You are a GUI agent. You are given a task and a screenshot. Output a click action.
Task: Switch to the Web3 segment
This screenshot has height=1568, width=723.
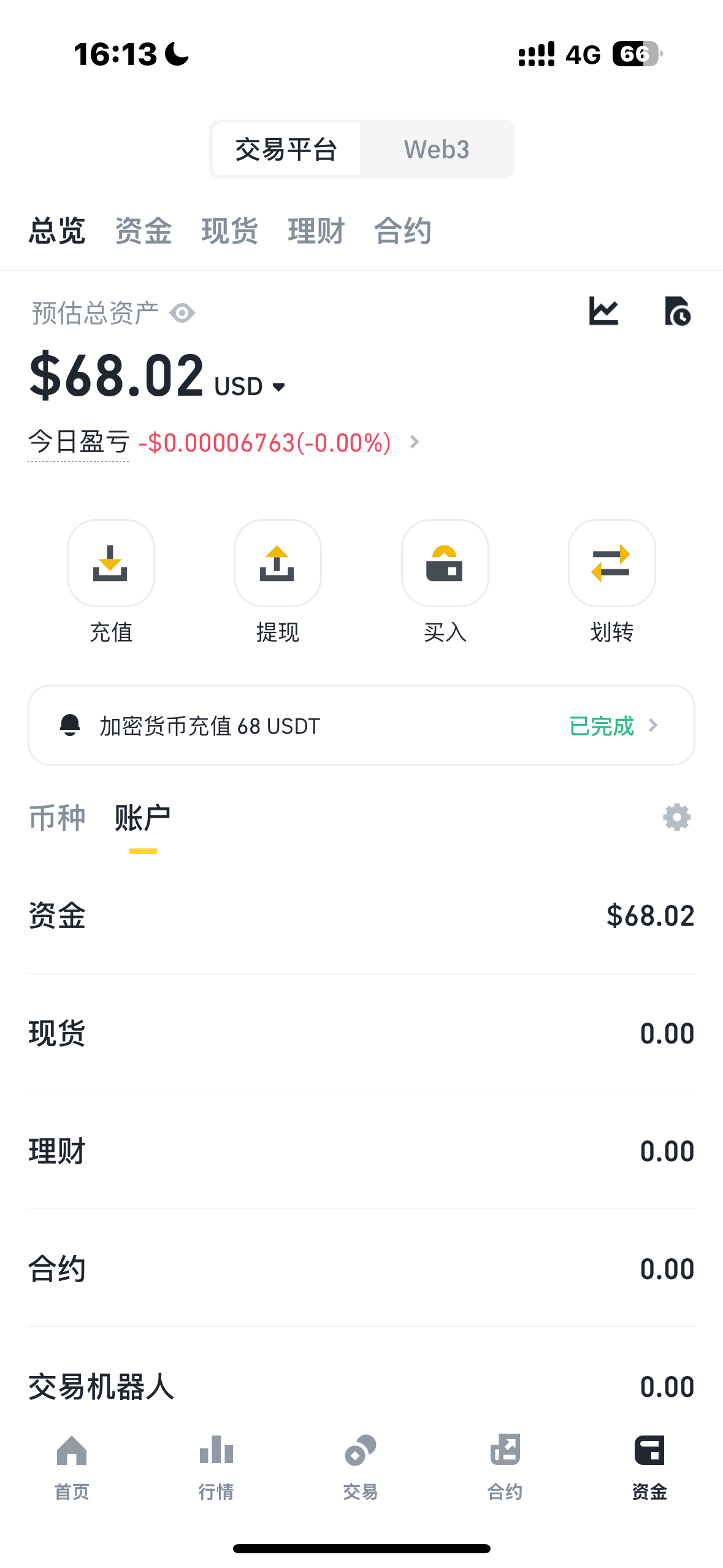436,150
